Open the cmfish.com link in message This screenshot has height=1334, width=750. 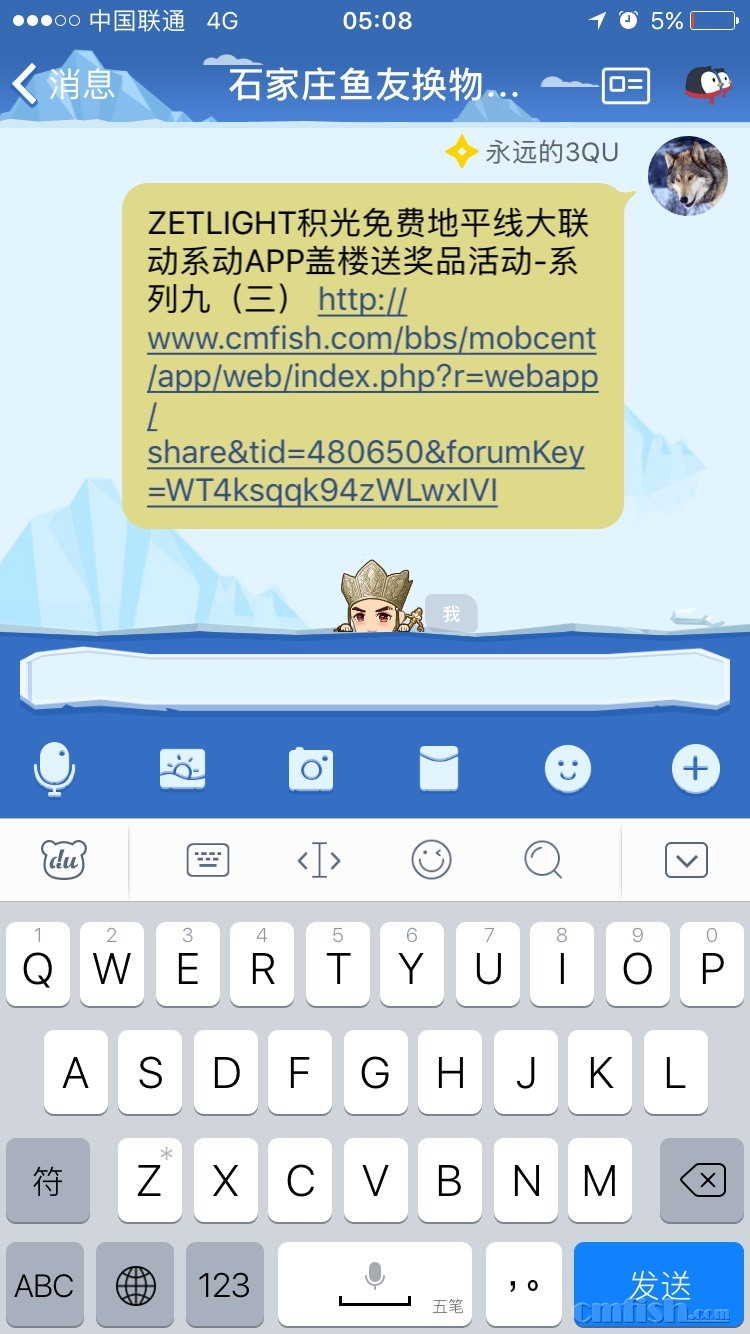371,396
